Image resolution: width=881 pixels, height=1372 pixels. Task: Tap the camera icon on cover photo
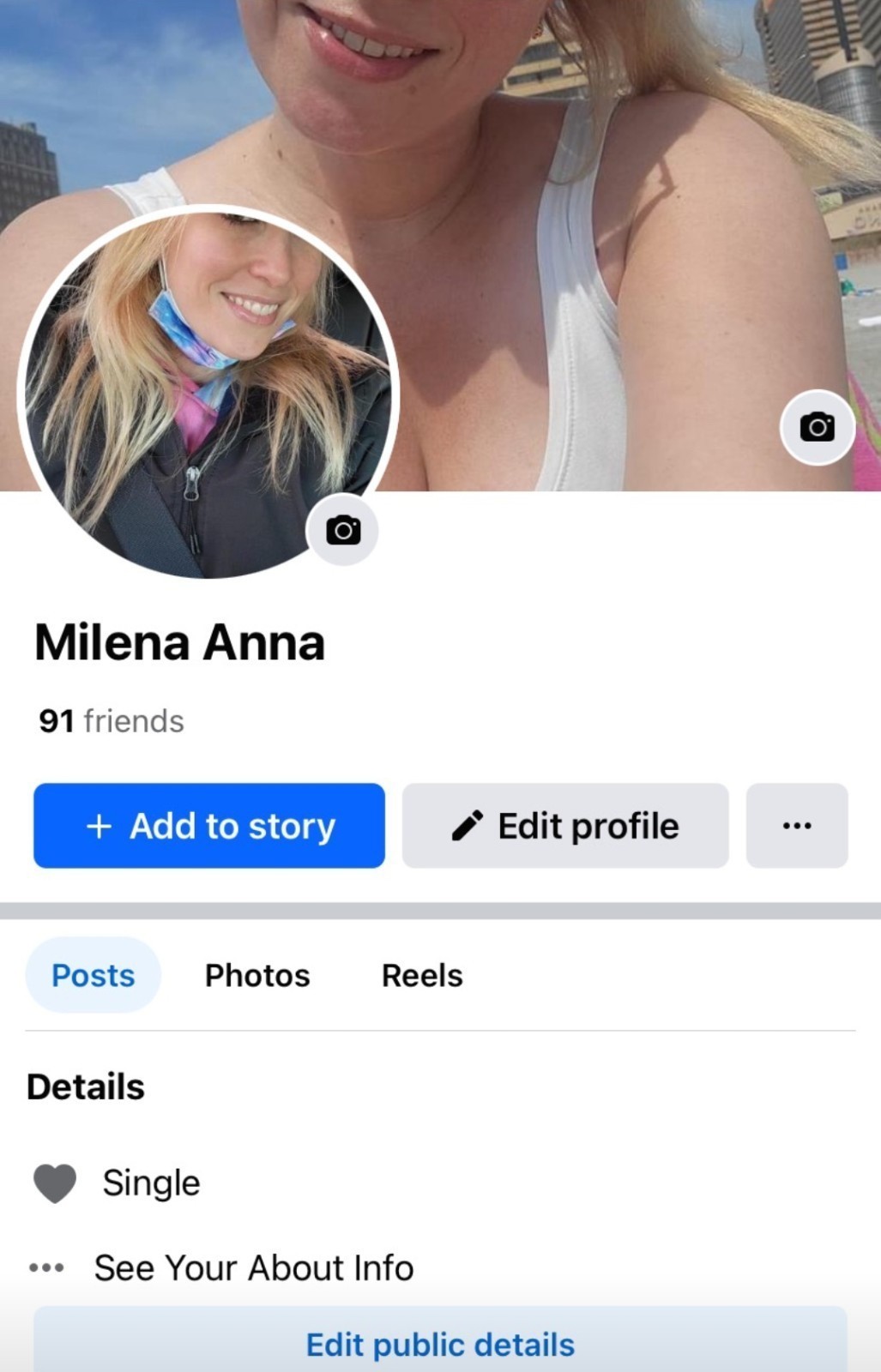pyautogui.click(x=817, y=427)
